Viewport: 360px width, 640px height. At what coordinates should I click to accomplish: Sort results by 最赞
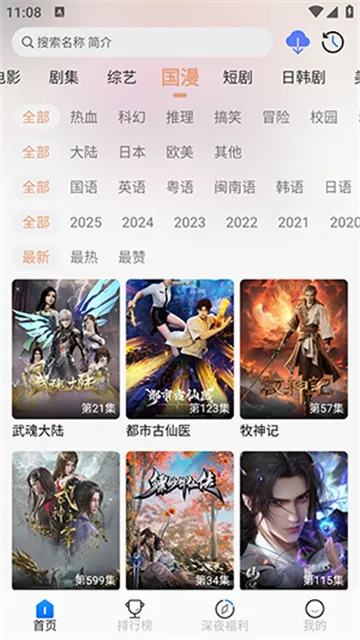point(132,257)
